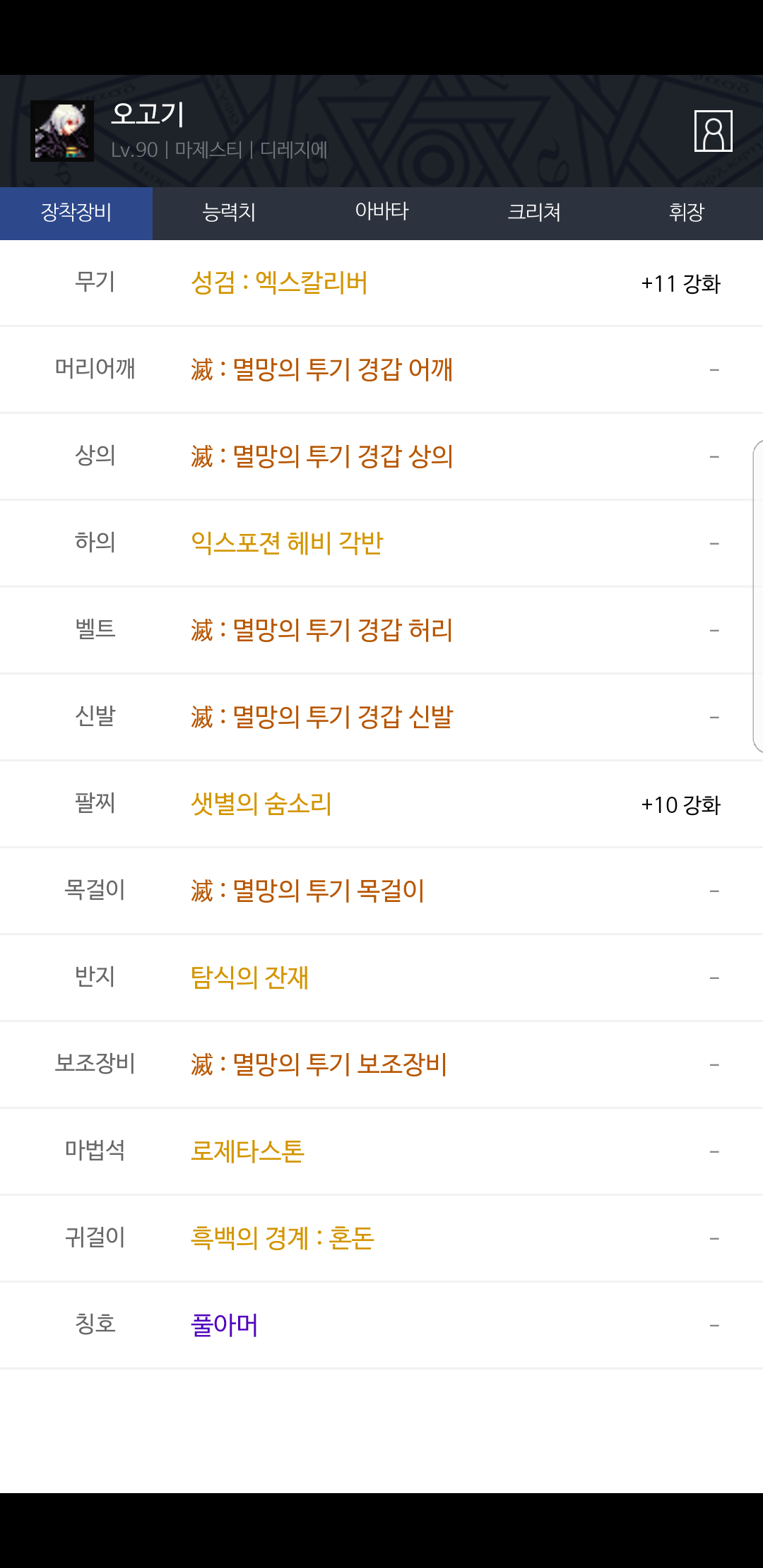Select the 휘장 tab
The image size is (763, 1568).
pyautogui.click(x=687, y=213)
